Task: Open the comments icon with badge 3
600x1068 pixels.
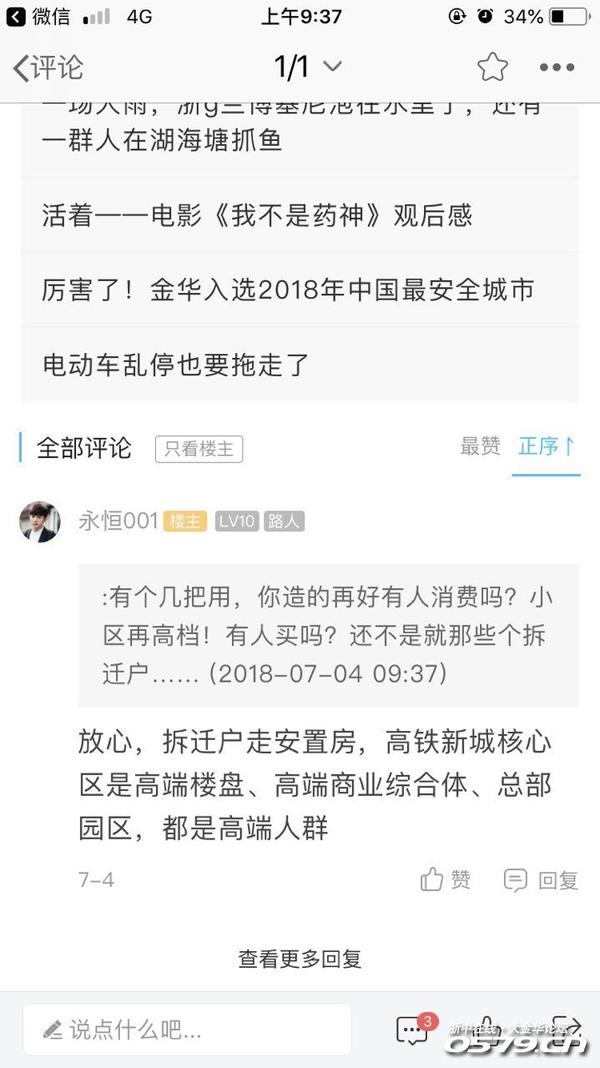Action: point(412,1029)
